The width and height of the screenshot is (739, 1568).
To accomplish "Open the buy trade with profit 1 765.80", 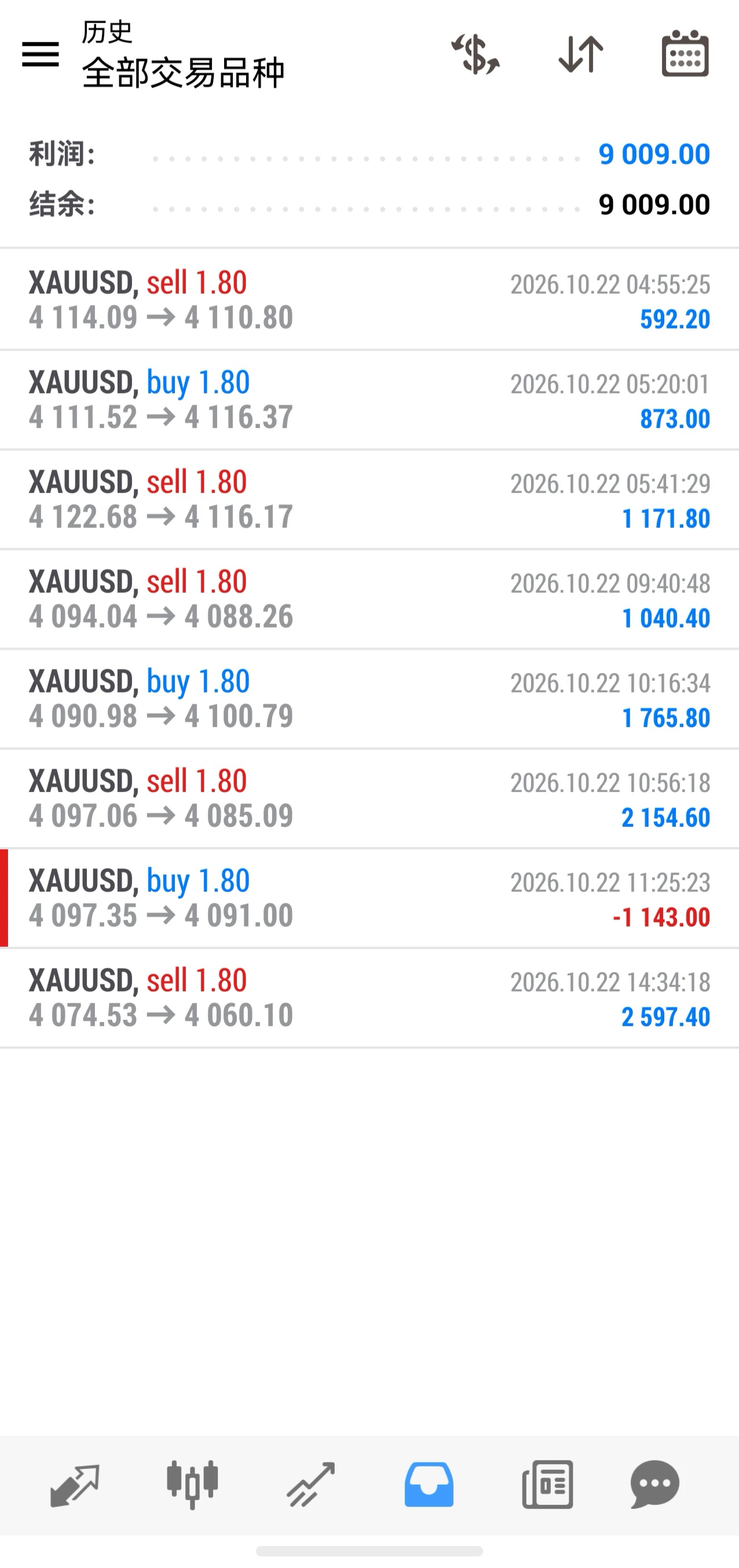I will [369, 699].
